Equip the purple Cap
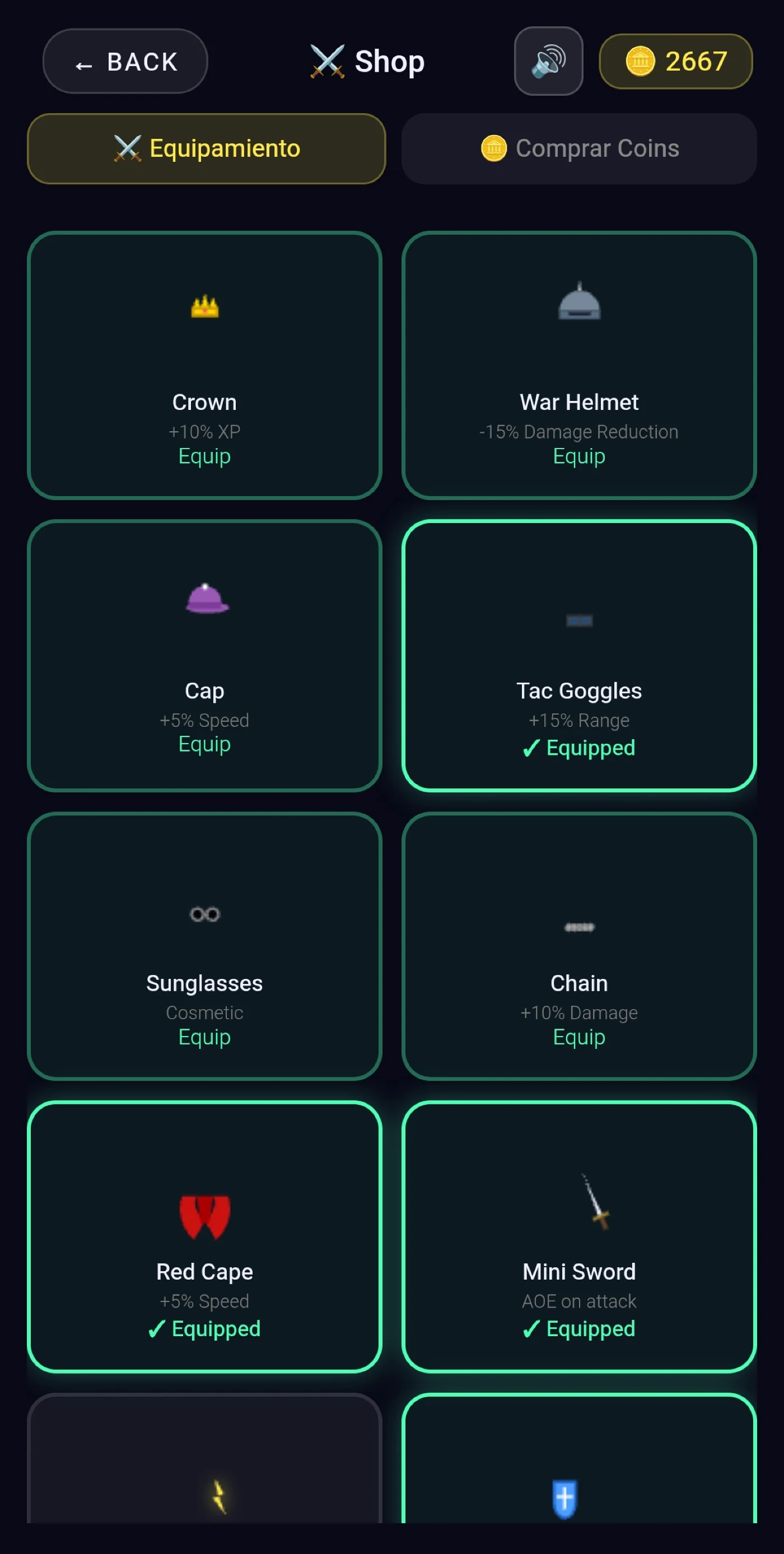The width and height of the screenshot is (784, 1554). click(204, 655)
